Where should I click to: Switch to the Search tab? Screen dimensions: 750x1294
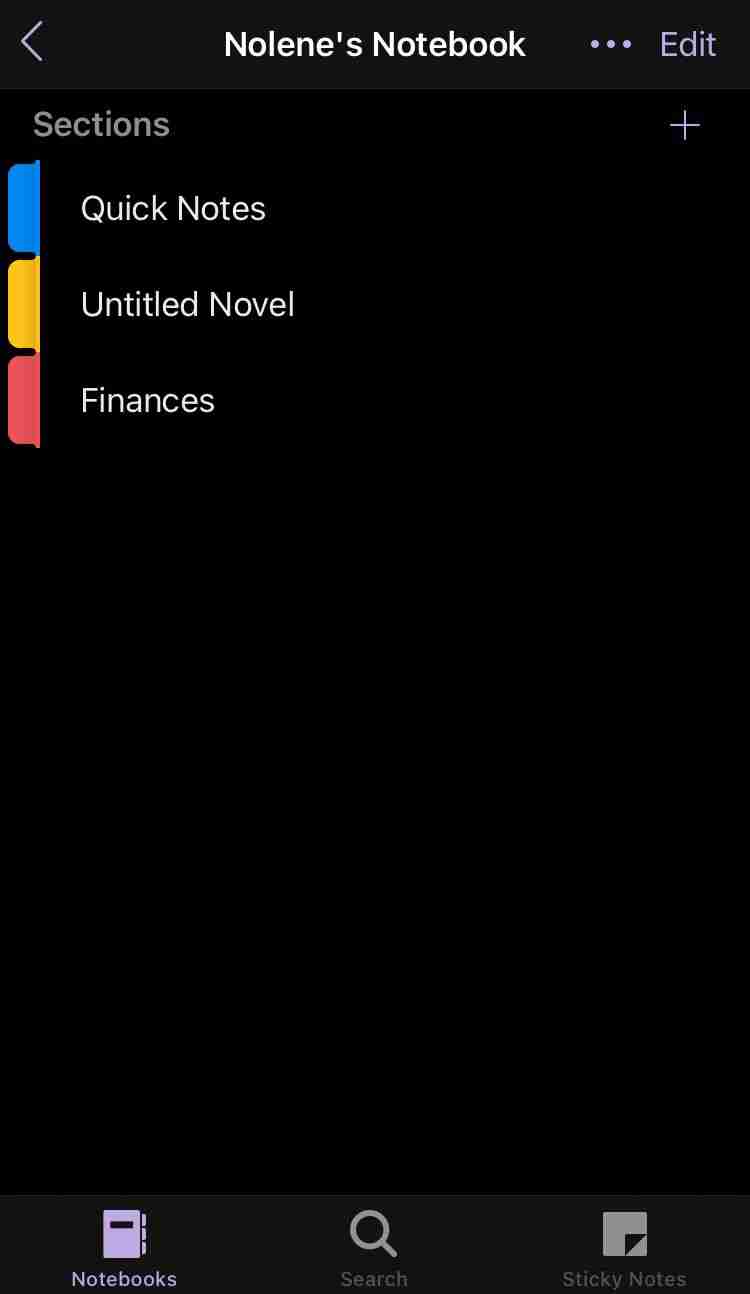374,1246
